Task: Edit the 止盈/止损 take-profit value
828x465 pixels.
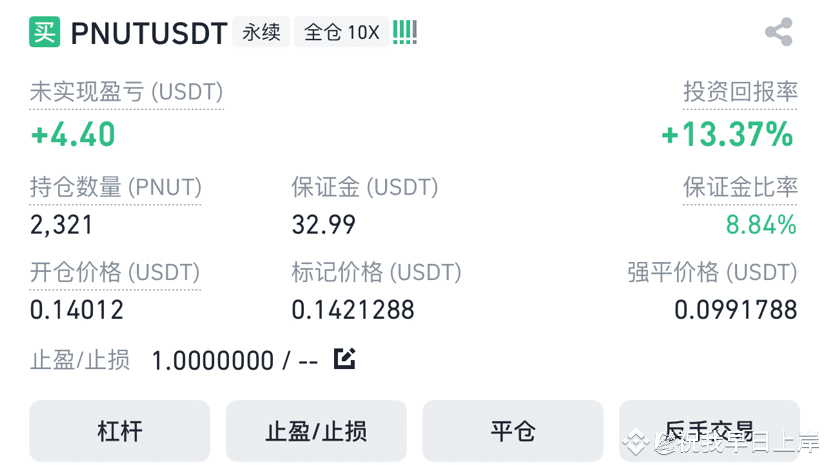Action: coord(344,358)
